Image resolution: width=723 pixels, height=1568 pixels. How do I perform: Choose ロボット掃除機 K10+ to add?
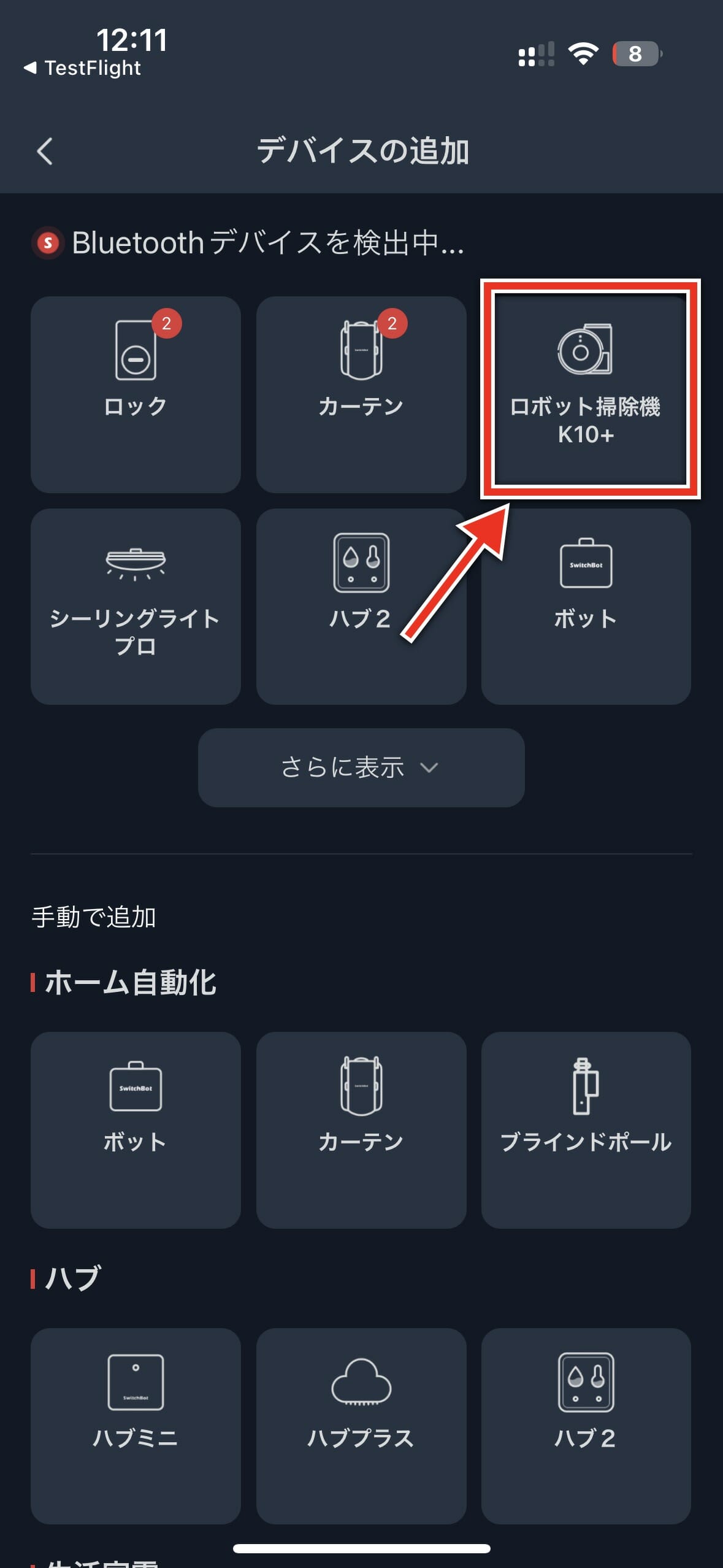pyautogui.click(x=587, y=389)
